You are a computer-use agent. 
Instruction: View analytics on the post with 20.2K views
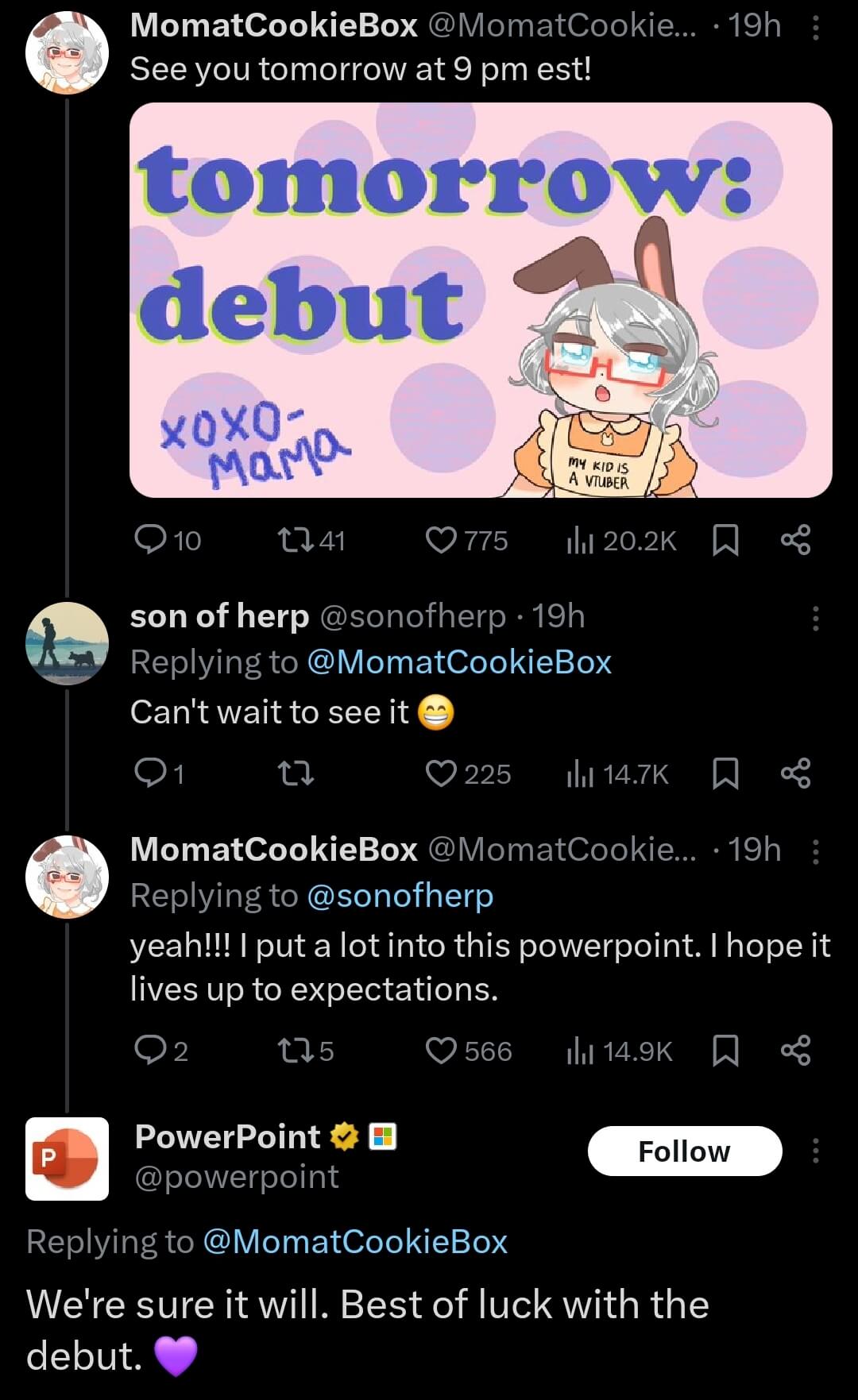coord(621,541)
